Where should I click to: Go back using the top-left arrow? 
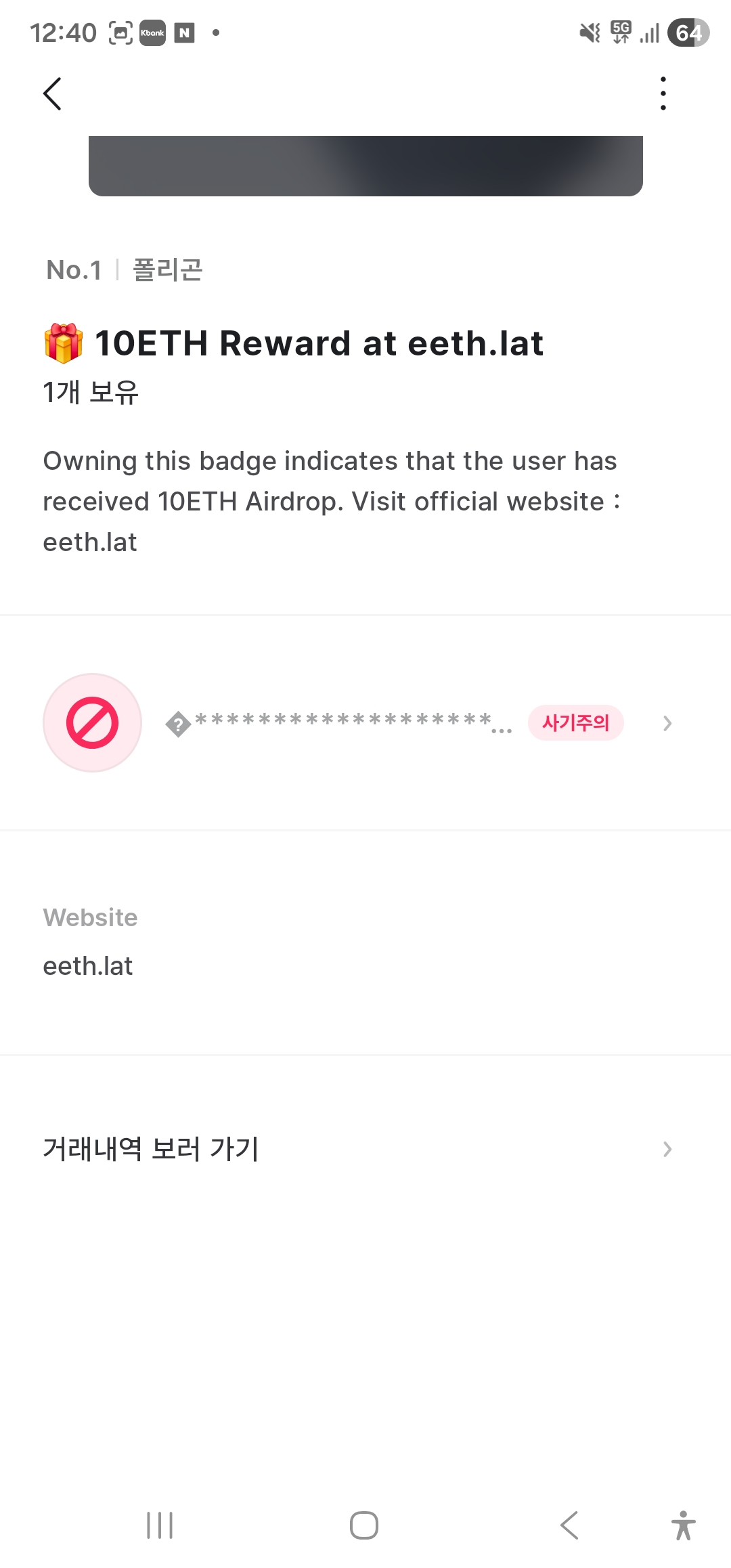point(53,93)
